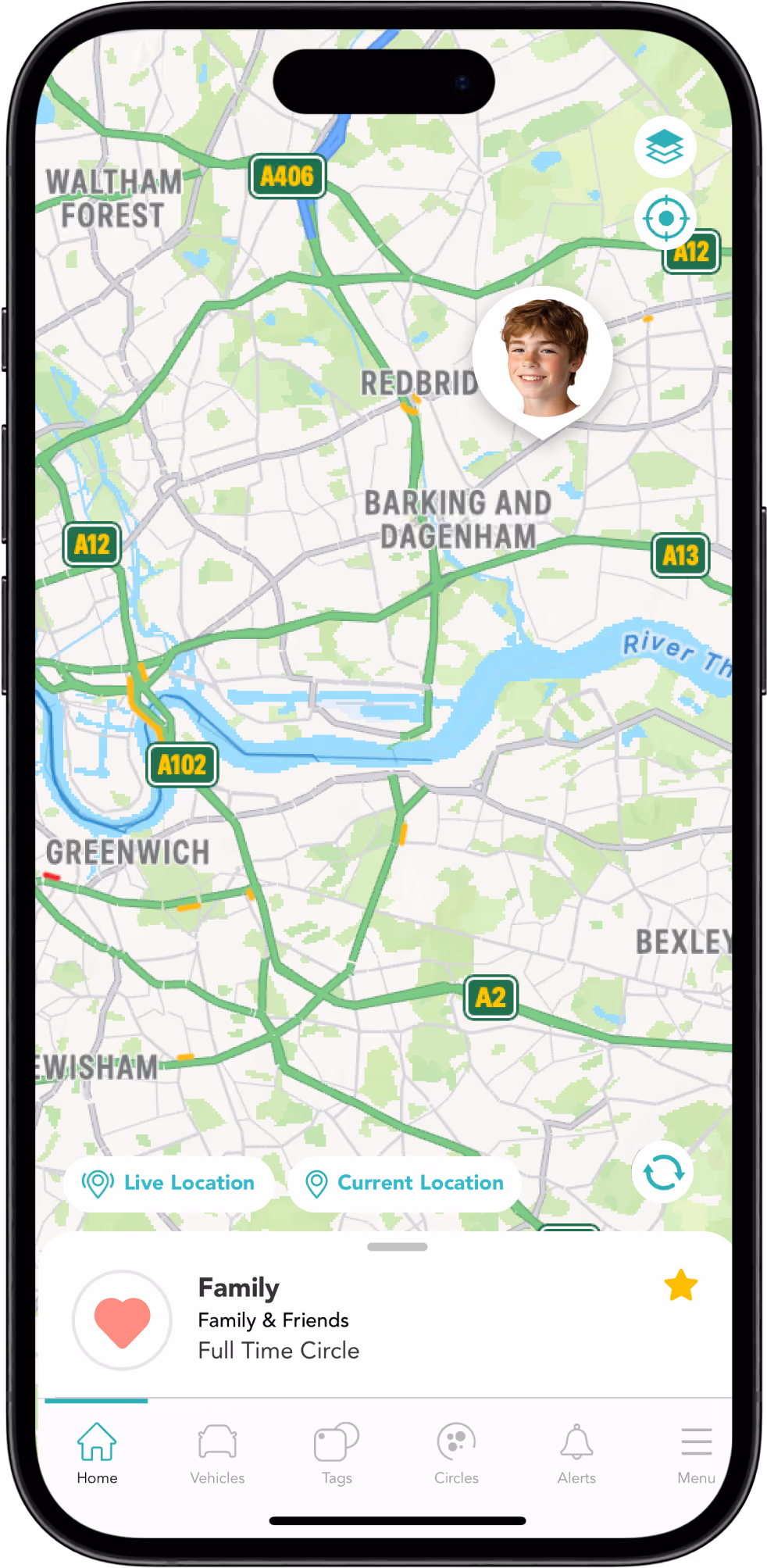
Task: Select the Current Location chip
Action: tap(405, 1183)
